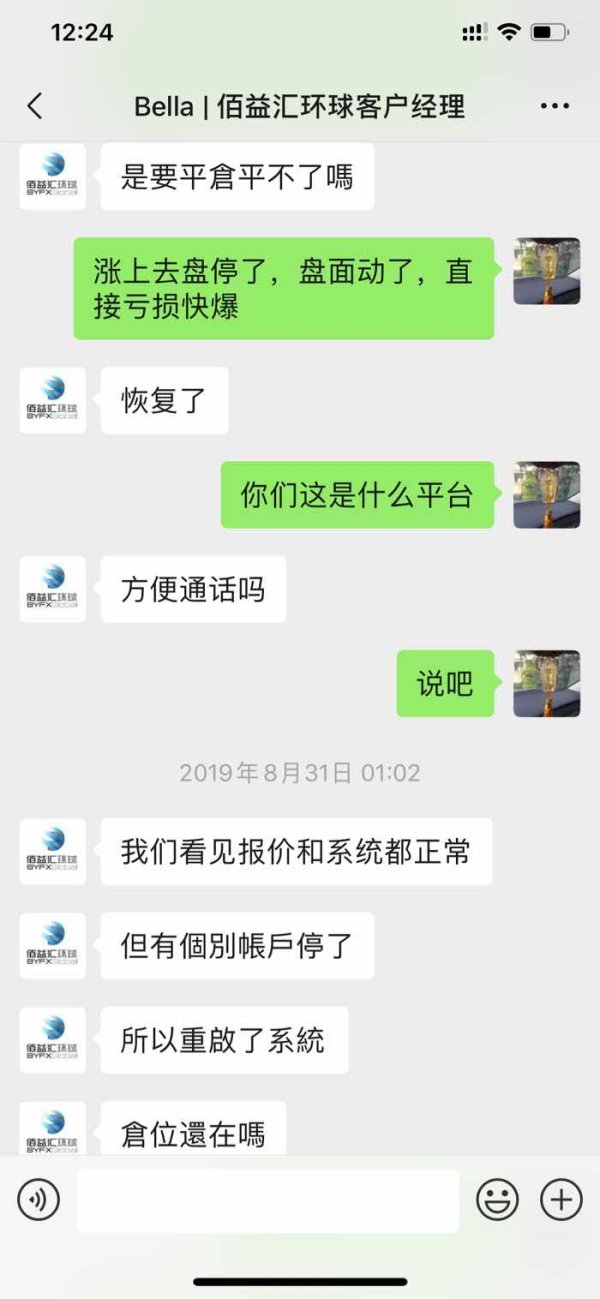Switch to voice message input

(38, 1199)
